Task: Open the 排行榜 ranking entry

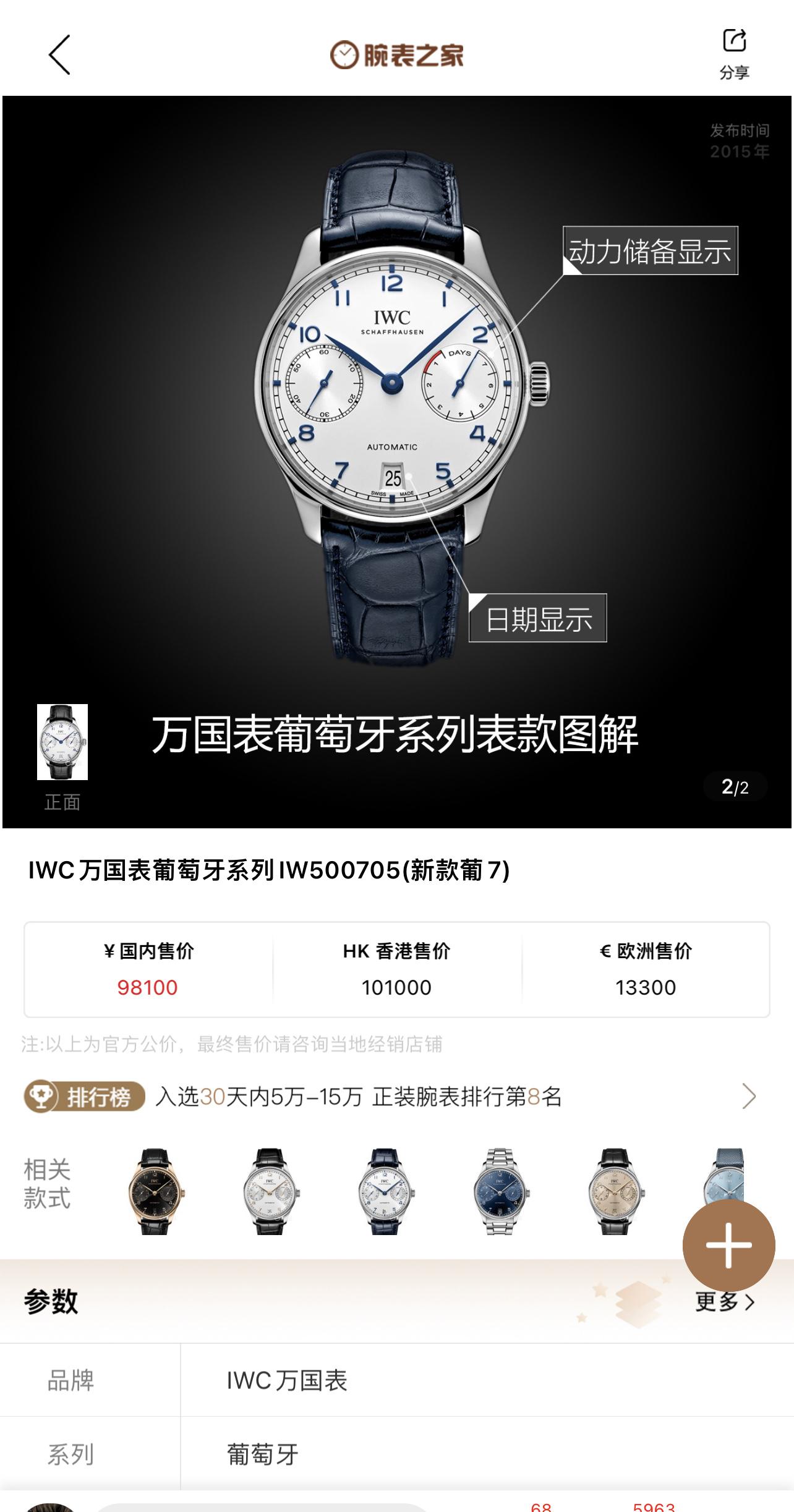Action: (396, 1097)
